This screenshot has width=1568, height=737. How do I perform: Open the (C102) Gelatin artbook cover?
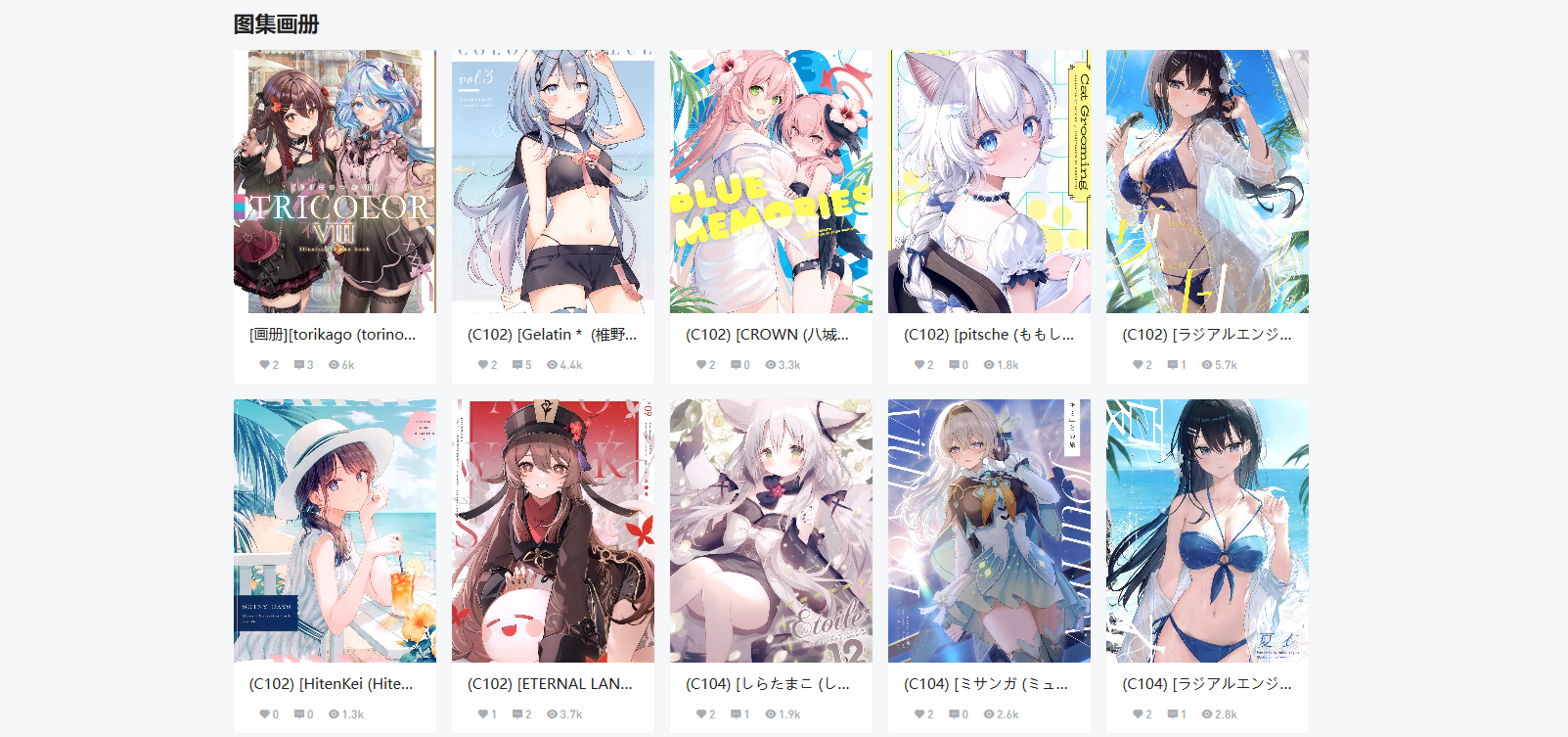553,182
